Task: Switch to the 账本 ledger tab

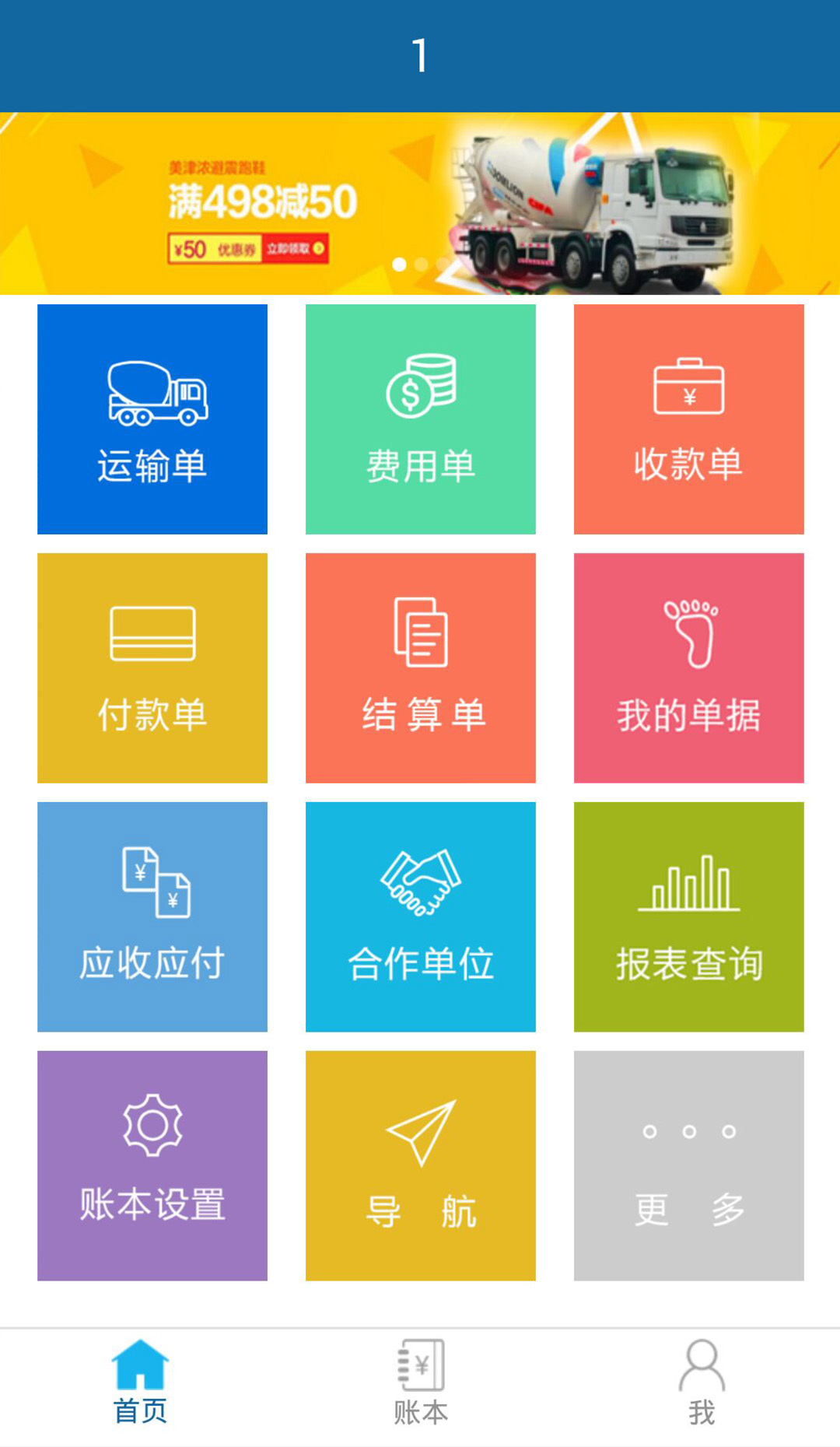Action: click(x=421, y=1382)
